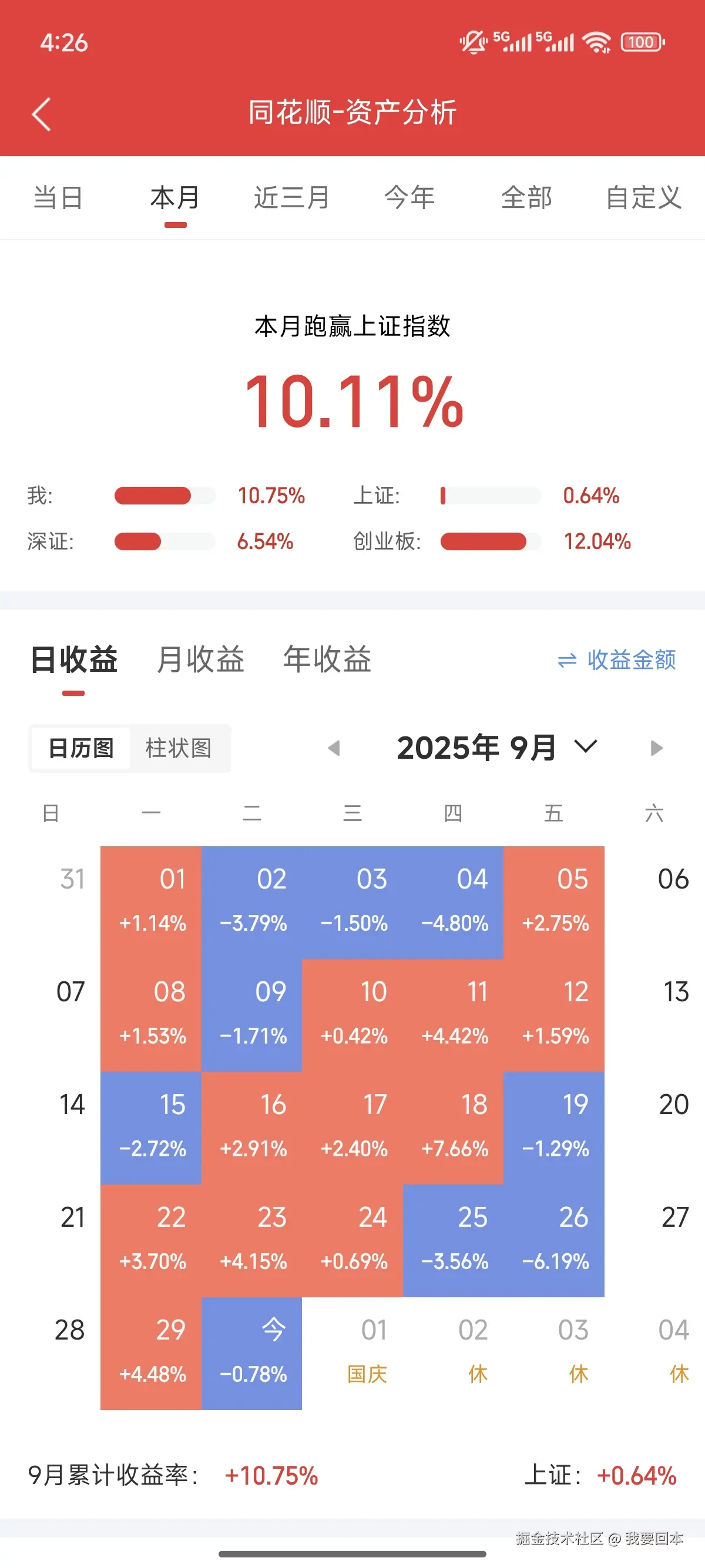This screenshot has height=1568, width=705.
Task: Click the 100 battery indicator
Action: tap(642, 41)
